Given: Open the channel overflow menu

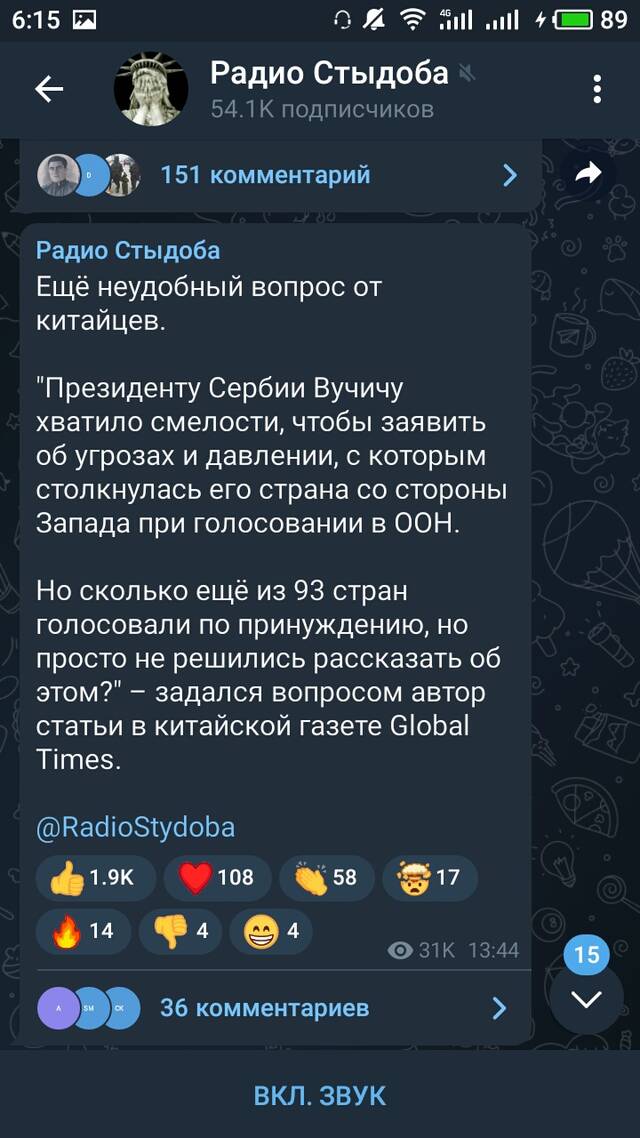Looking at the screenshot, I should click(596, 89).
